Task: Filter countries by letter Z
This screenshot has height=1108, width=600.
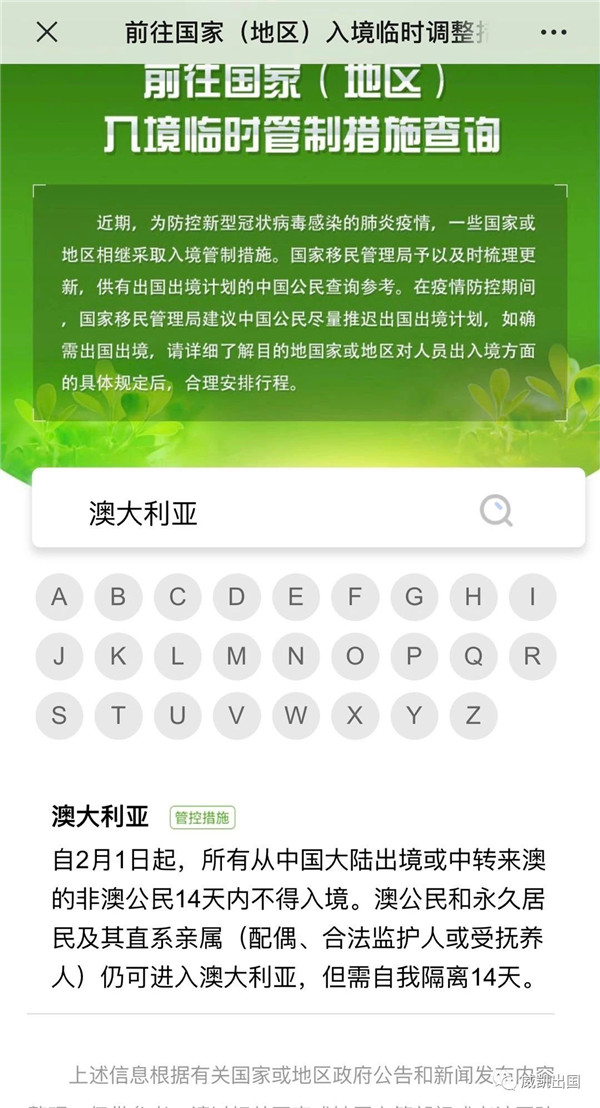Action: pyautogui.click(x=473, y=716)
